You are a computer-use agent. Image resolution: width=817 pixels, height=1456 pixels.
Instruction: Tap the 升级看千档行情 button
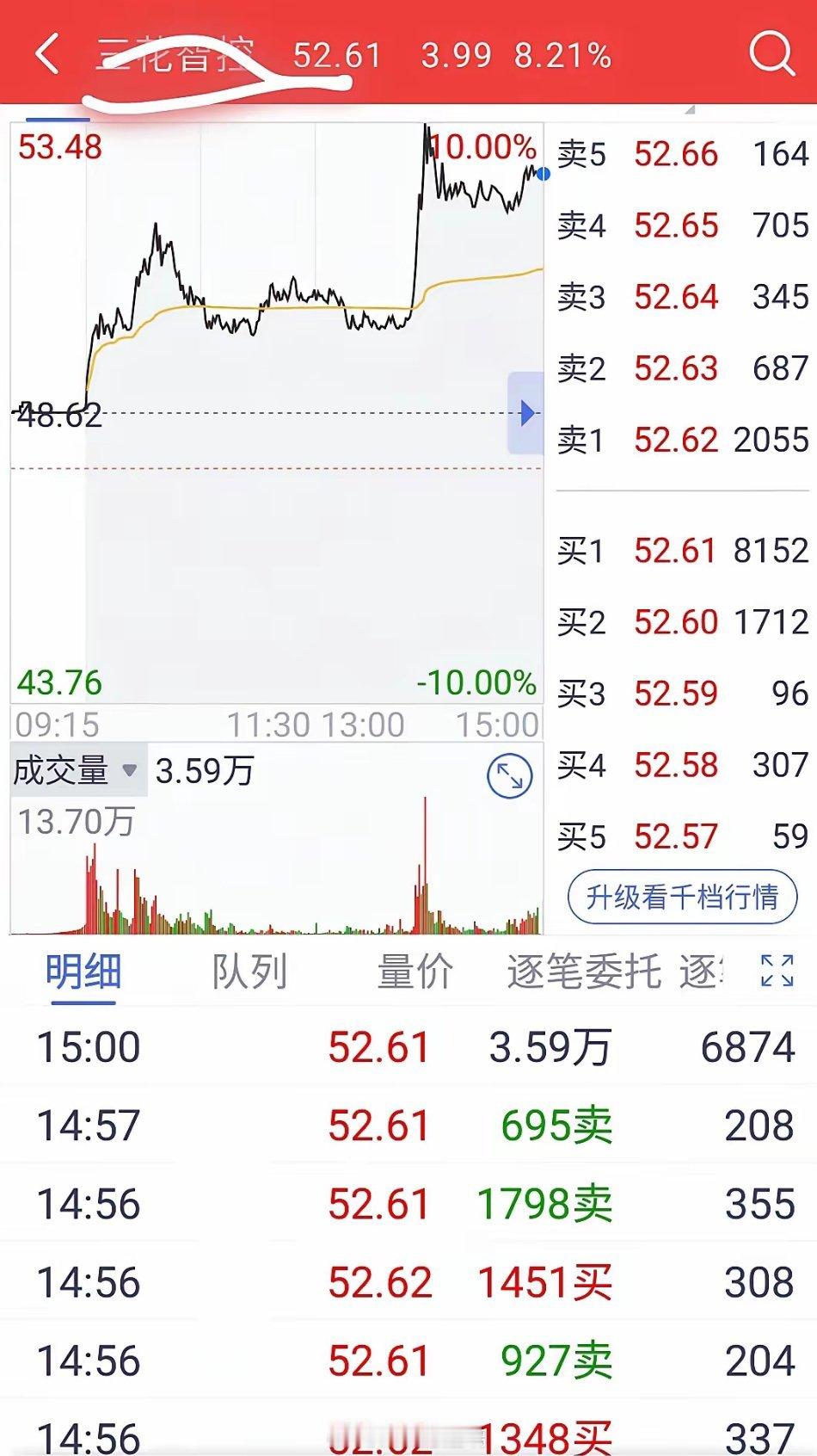[682, 898]
